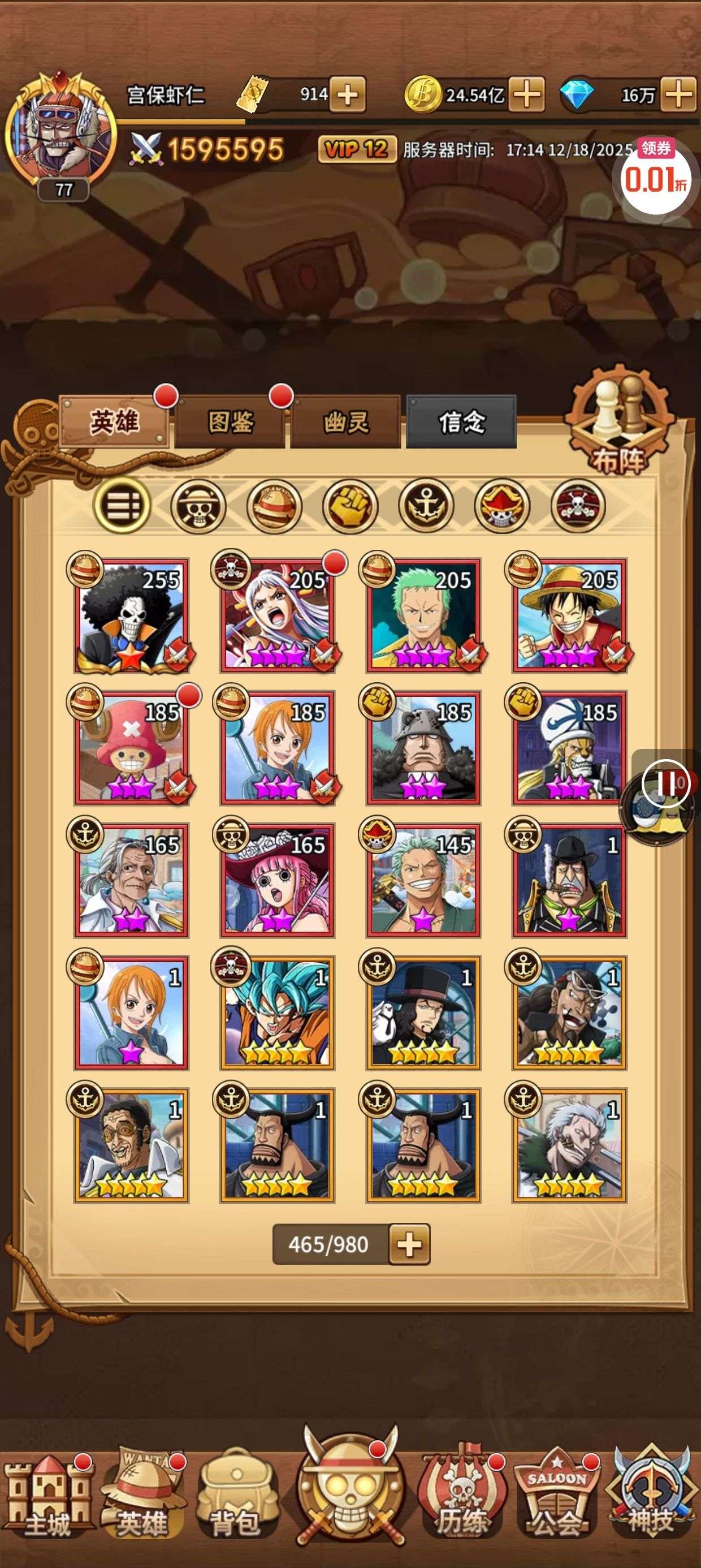
Task: Open the level 255 Brook hero card
Action: [131, 615]
